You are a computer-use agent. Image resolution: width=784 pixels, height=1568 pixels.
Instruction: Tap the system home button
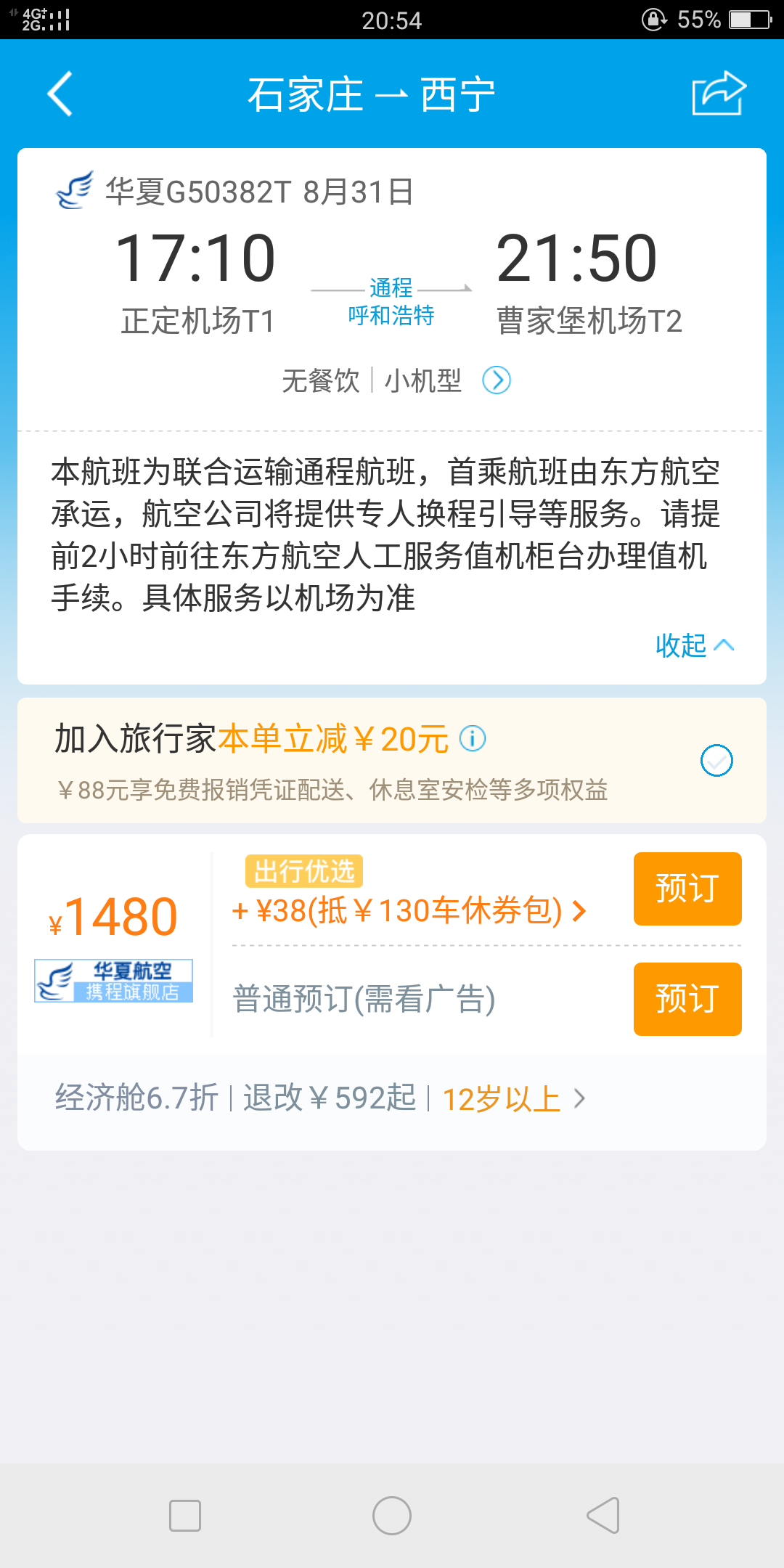pos(392,1516)
